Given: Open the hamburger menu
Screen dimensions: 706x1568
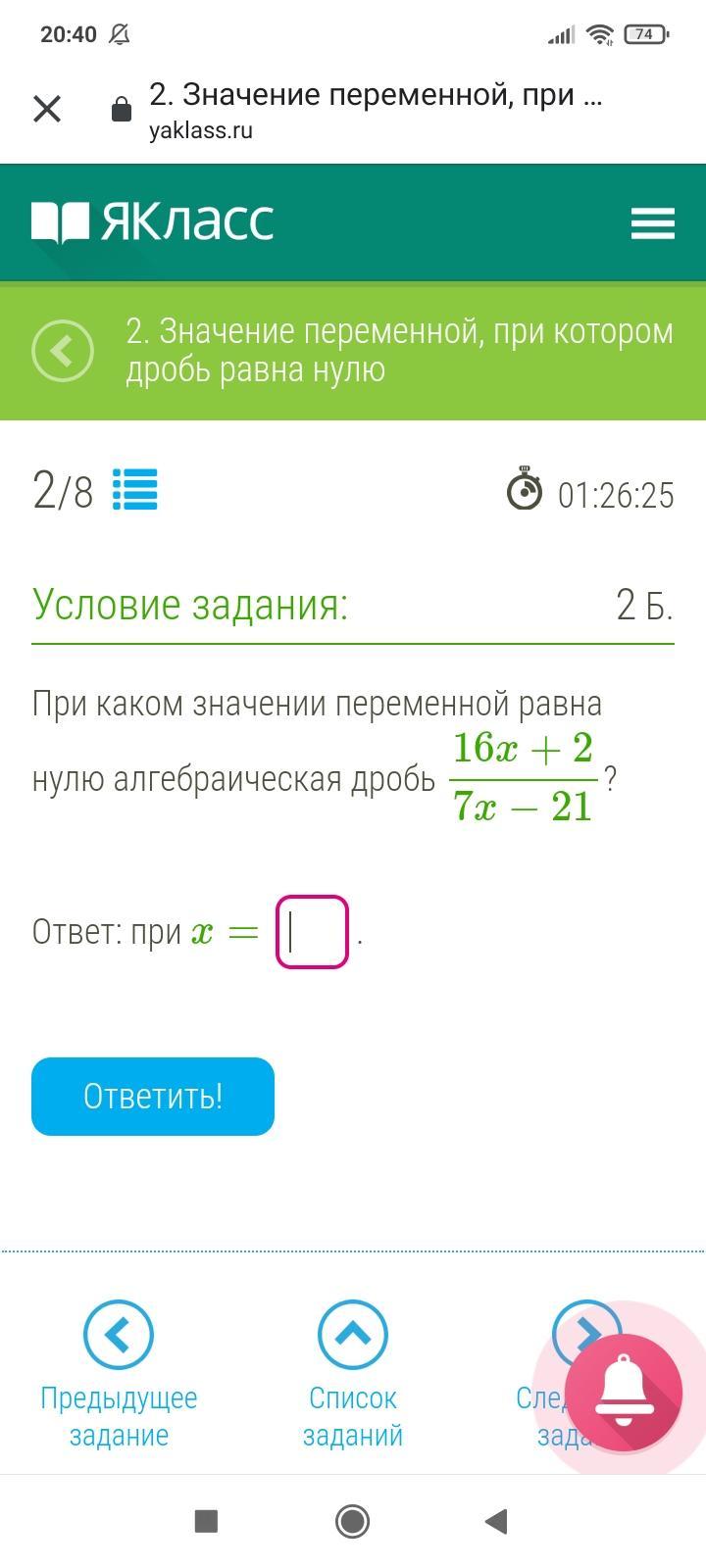Looking at the screenshot, I should coord(652,222).
